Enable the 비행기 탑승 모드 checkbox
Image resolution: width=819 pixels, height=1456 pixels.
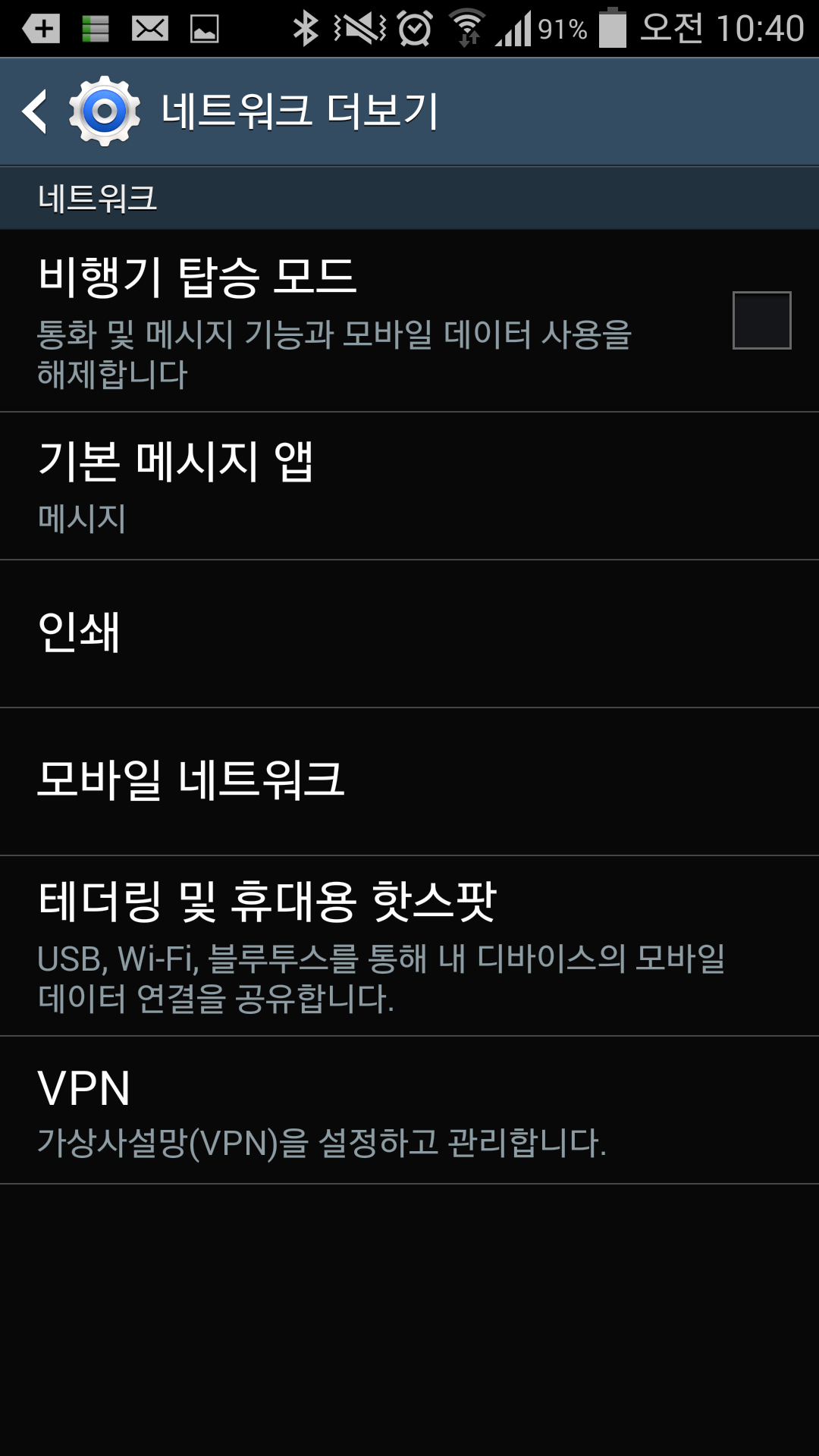tap(761, 320)
